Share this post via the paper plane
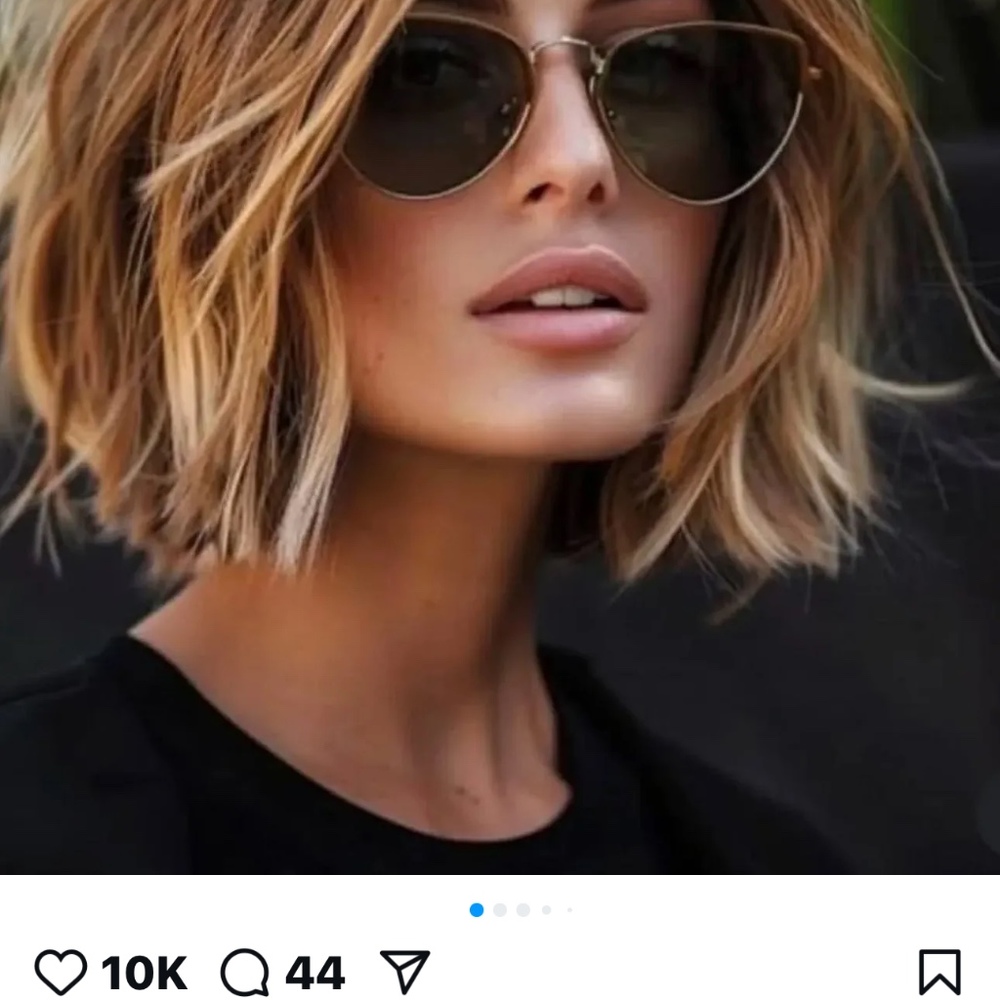This screenshot has height=1000, width=1000. (405, 972)
